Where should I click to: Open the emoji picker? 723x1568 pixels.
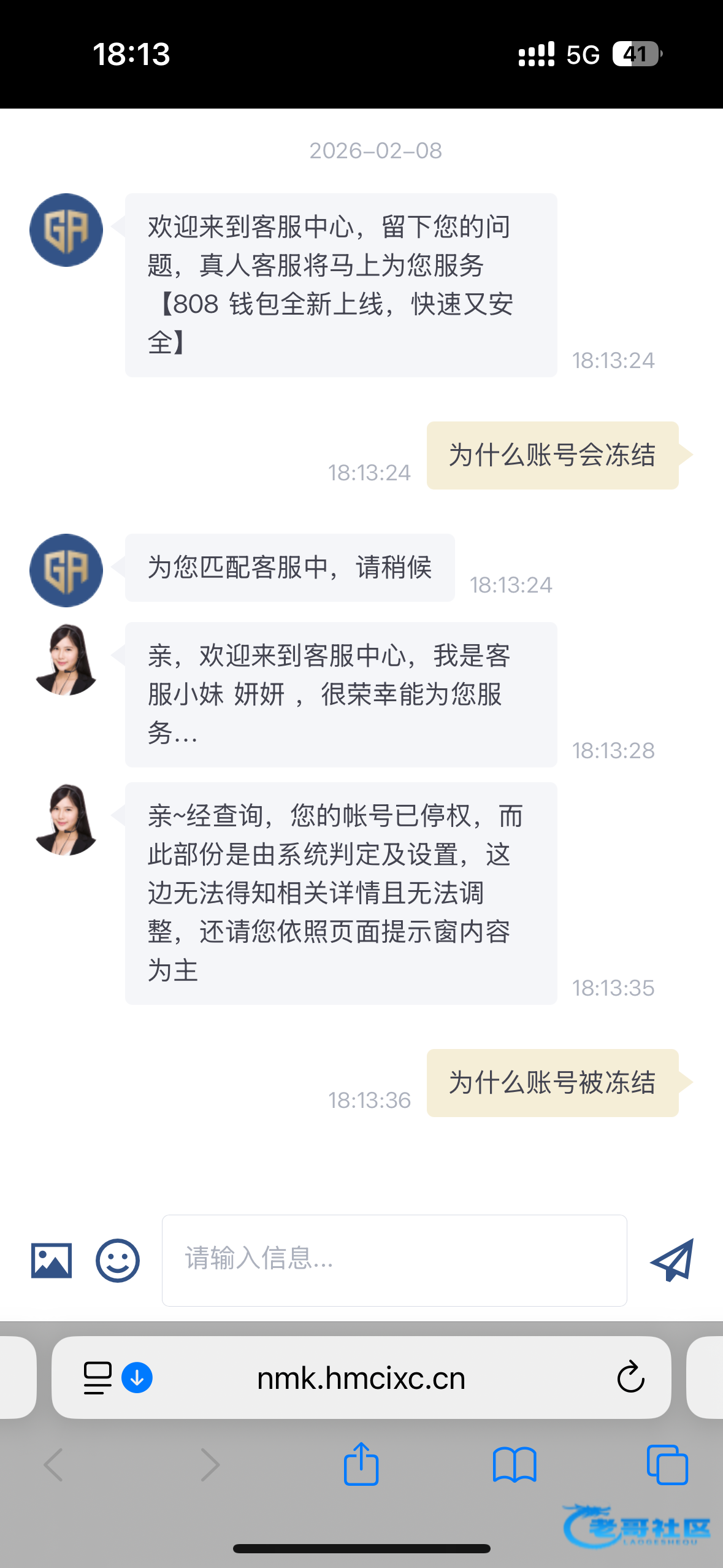[x=117, y=1260]
